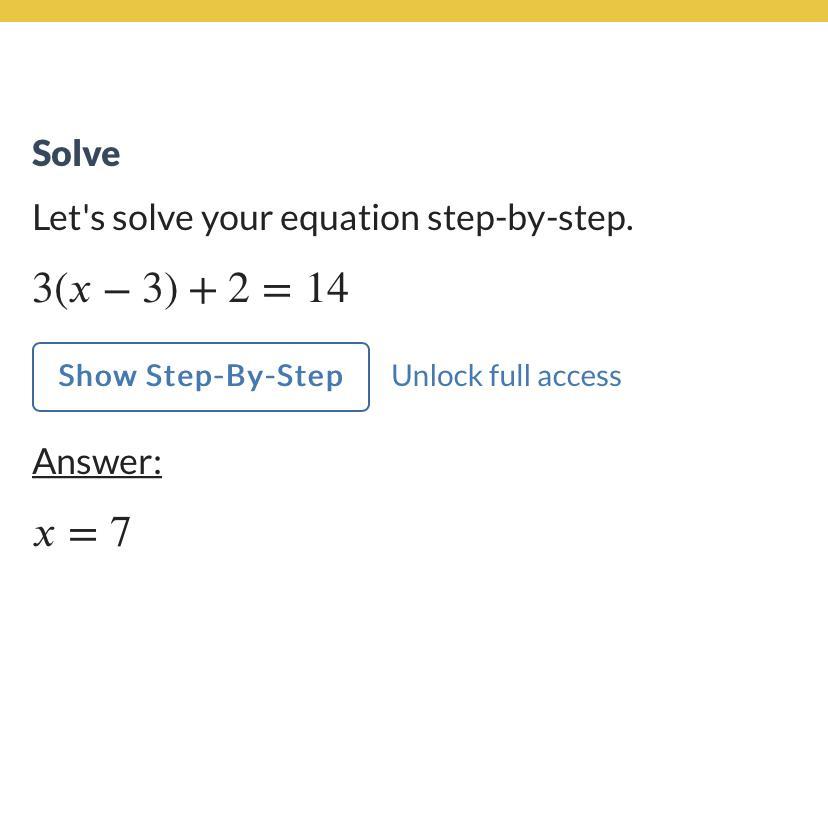Open the Unlock full access link
The width and height of the screenshot is (828, 828).
(x=506, y=376)
